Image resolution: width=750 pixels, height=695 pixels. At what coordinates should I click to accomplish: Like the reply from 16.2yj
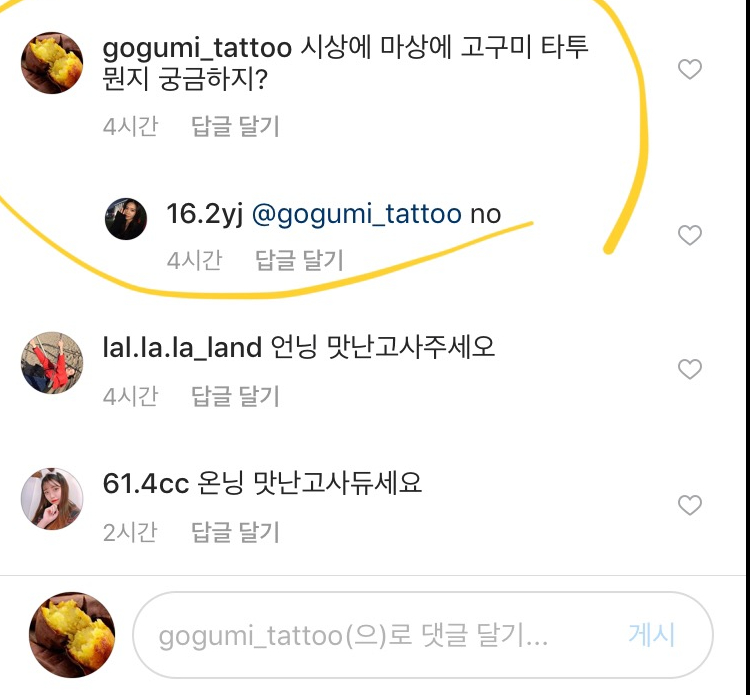click(x=690, y=235)
